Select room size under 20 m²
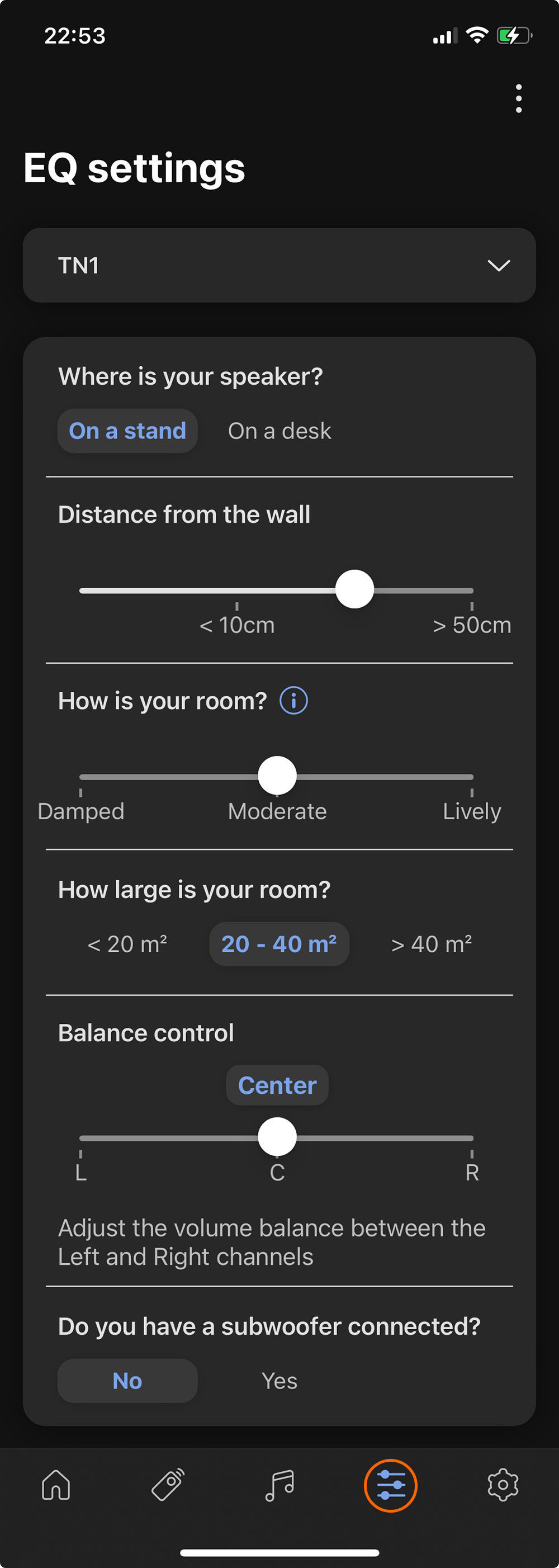 click(x=127, y=944)
